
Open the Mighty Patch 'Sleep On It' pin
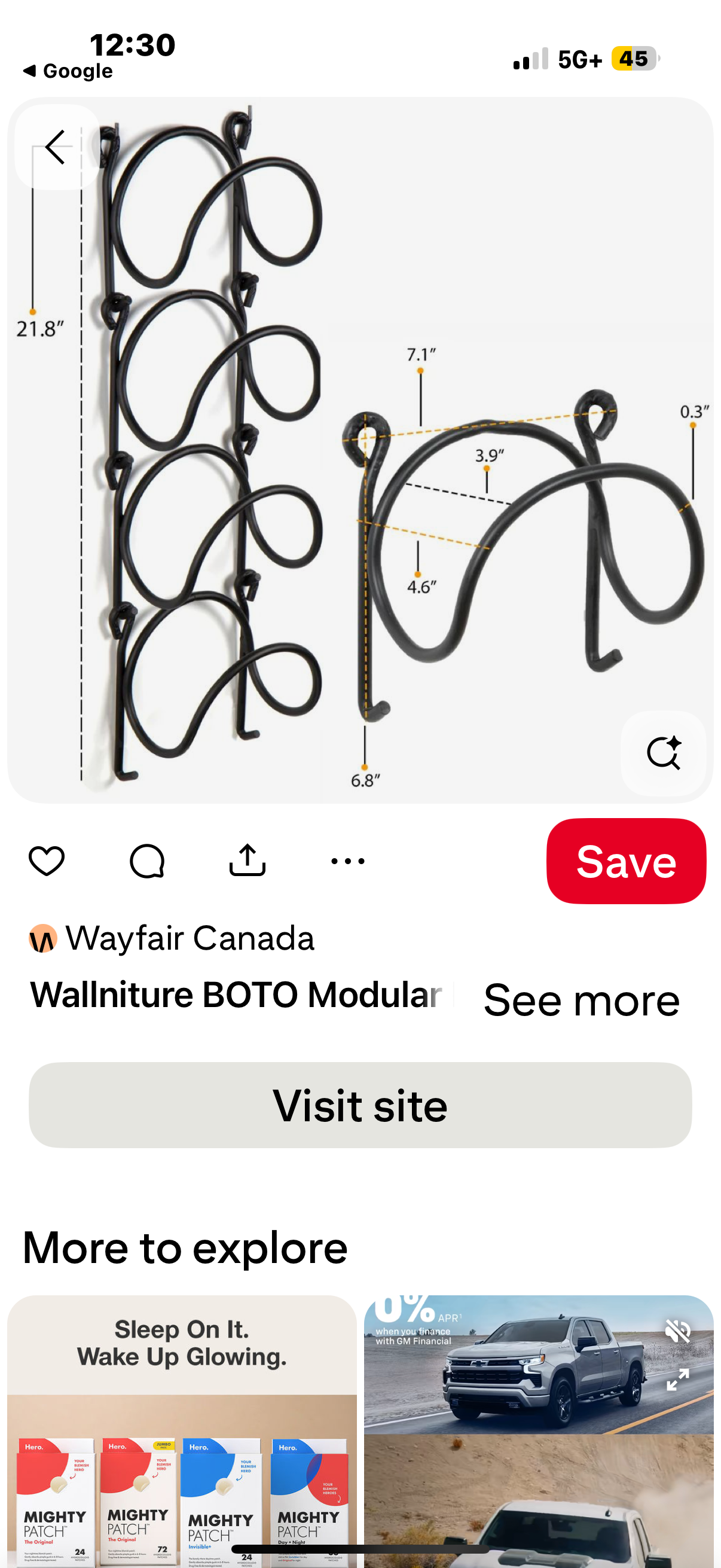(x=181, y=1430)
